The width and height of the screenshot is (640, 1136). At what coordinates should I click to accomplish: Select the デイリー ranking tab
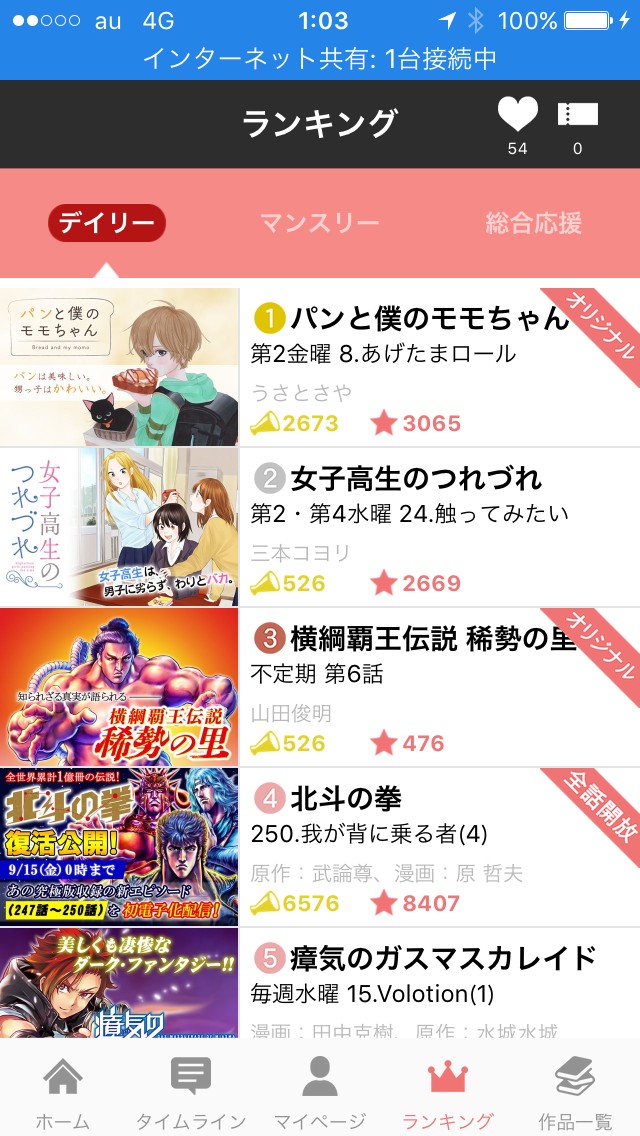106,223
